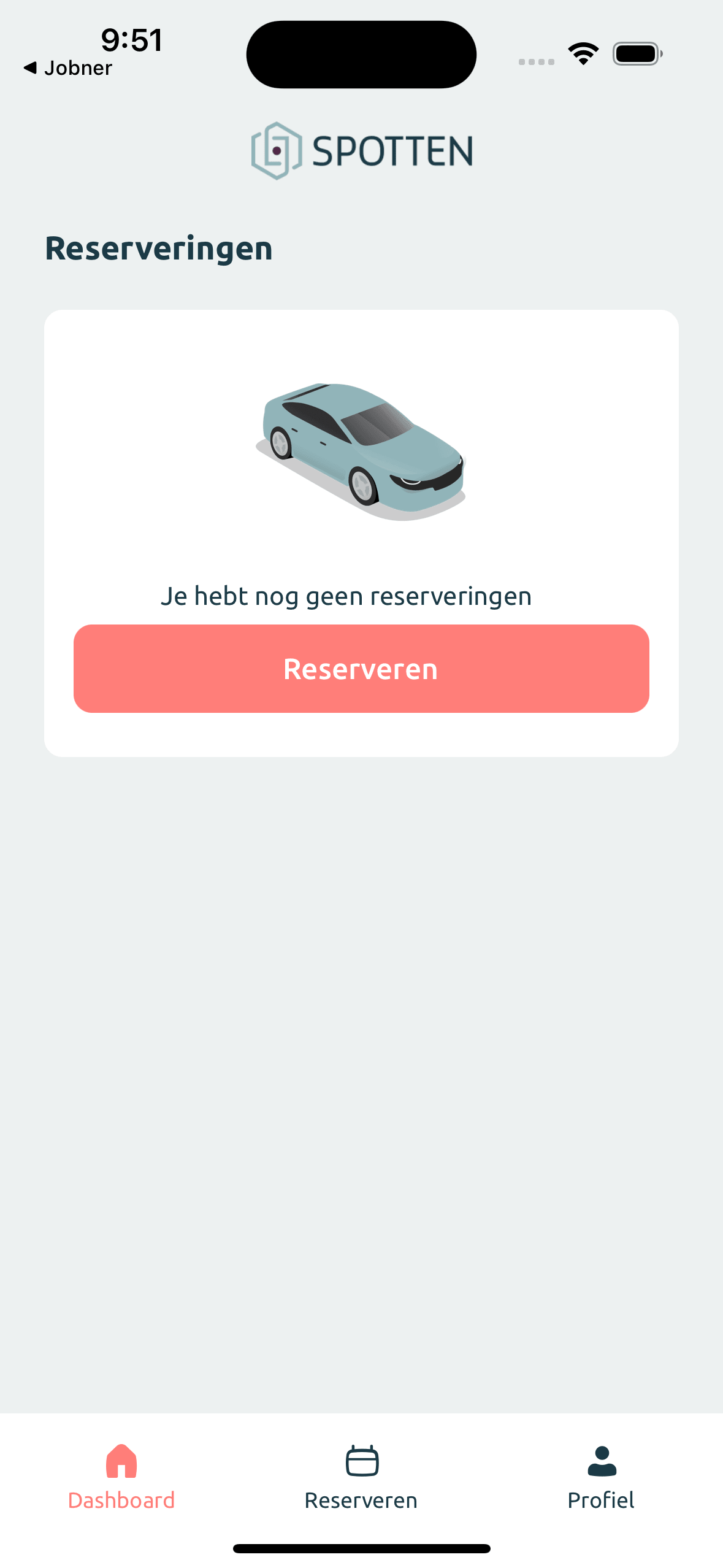Tap the salmon Reserveren button
The image size is (723, 1568).
361,668
